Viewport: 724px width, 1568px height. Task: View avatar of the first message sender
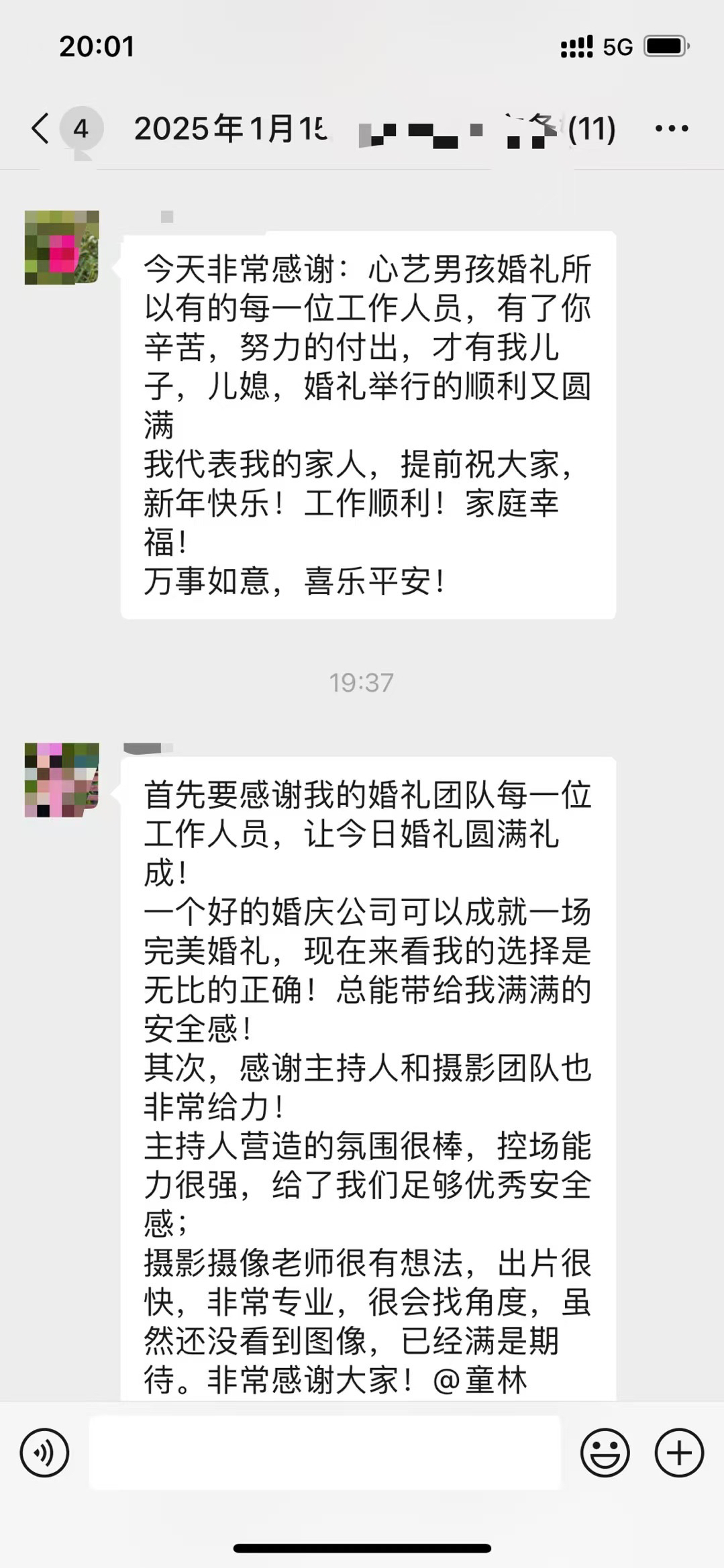(62, 248)
